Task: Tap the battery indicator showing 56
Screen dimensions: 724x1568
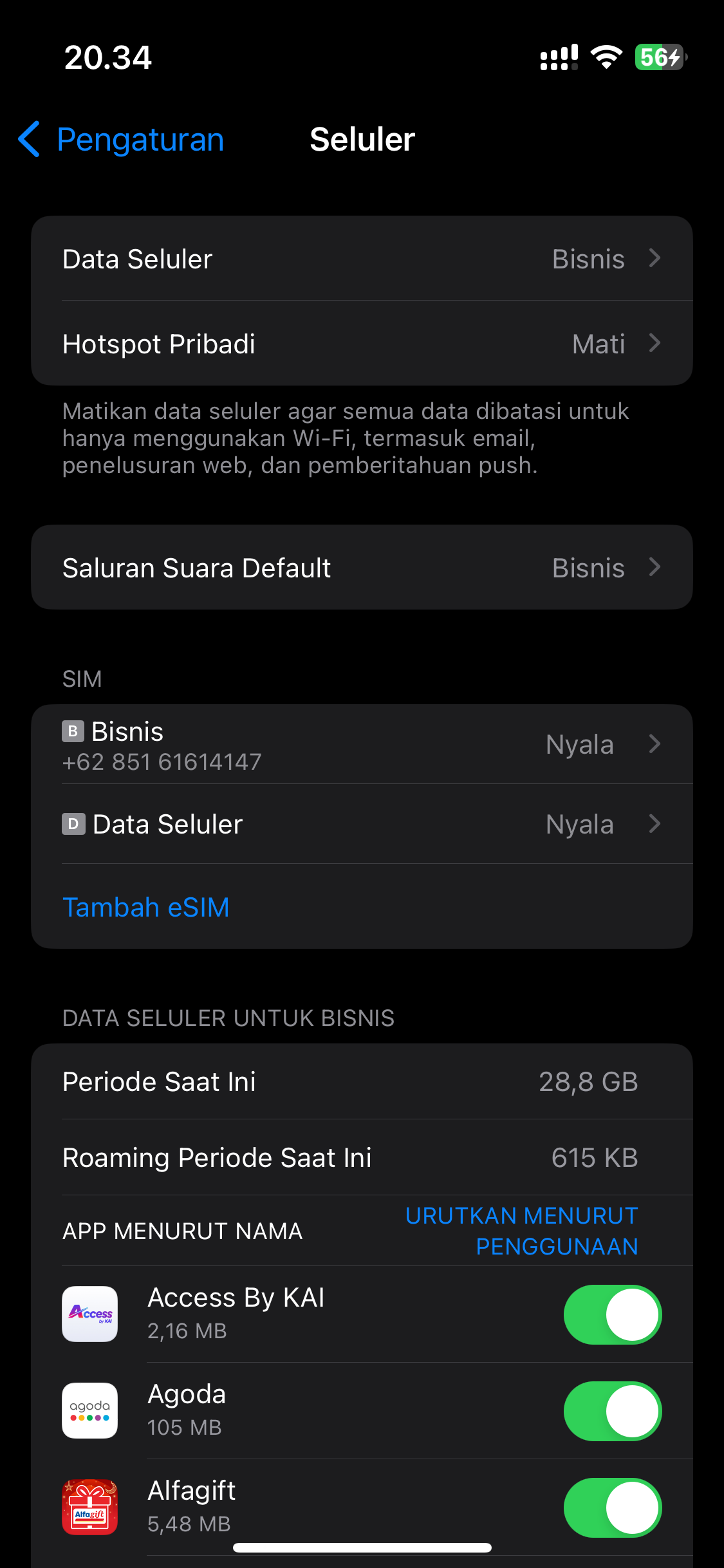Action: [x=657, y=58]
